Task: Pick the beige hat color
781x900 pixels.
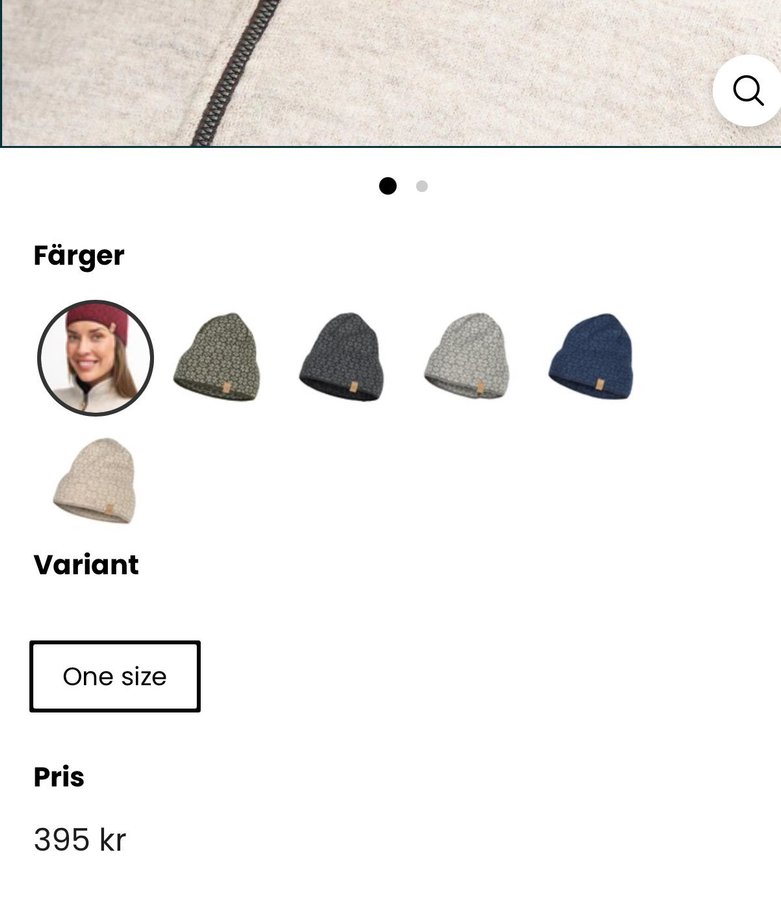Action: point(94,481)
